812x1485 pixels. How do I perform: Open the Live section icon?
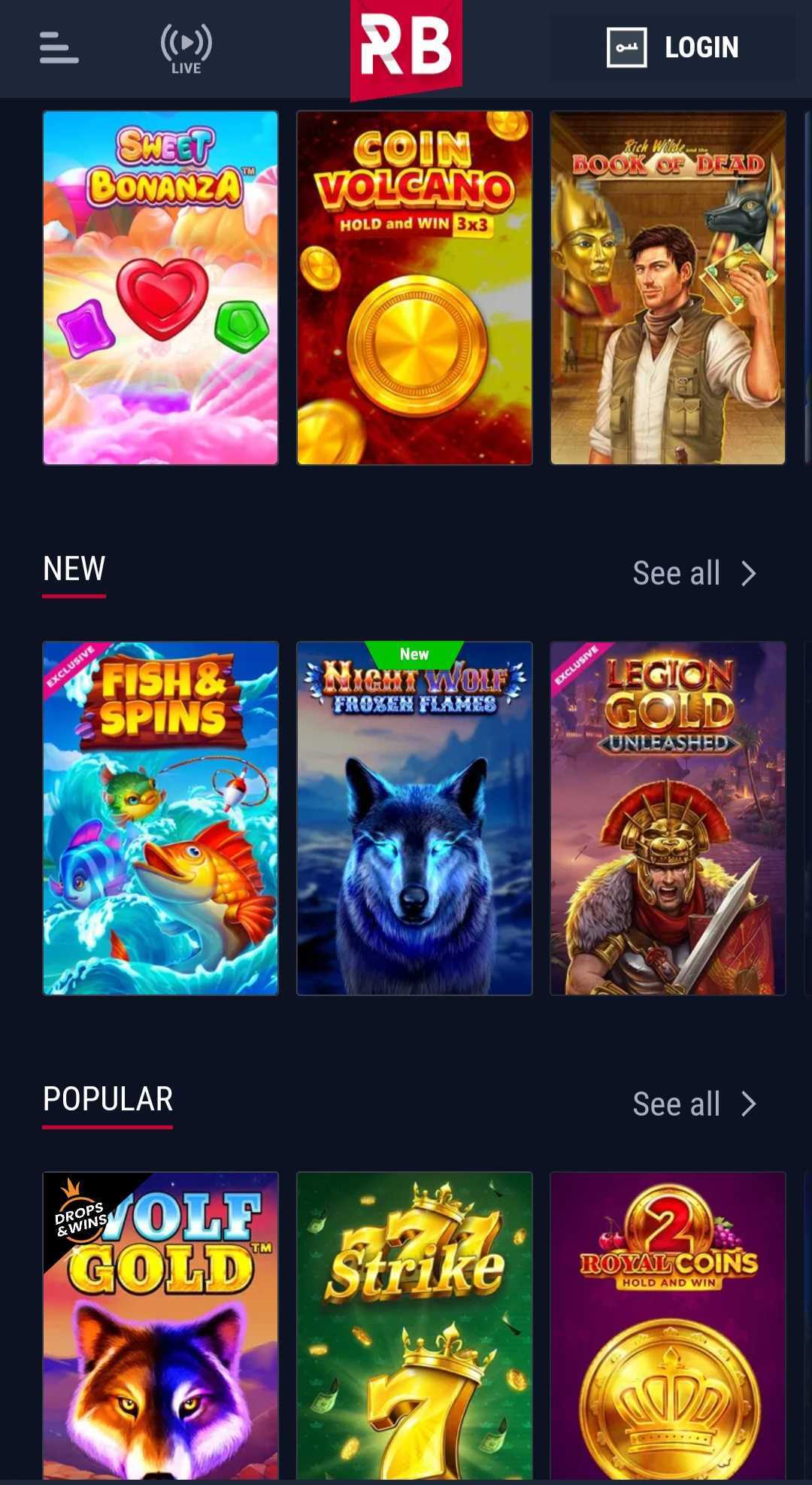pos(186,49)
